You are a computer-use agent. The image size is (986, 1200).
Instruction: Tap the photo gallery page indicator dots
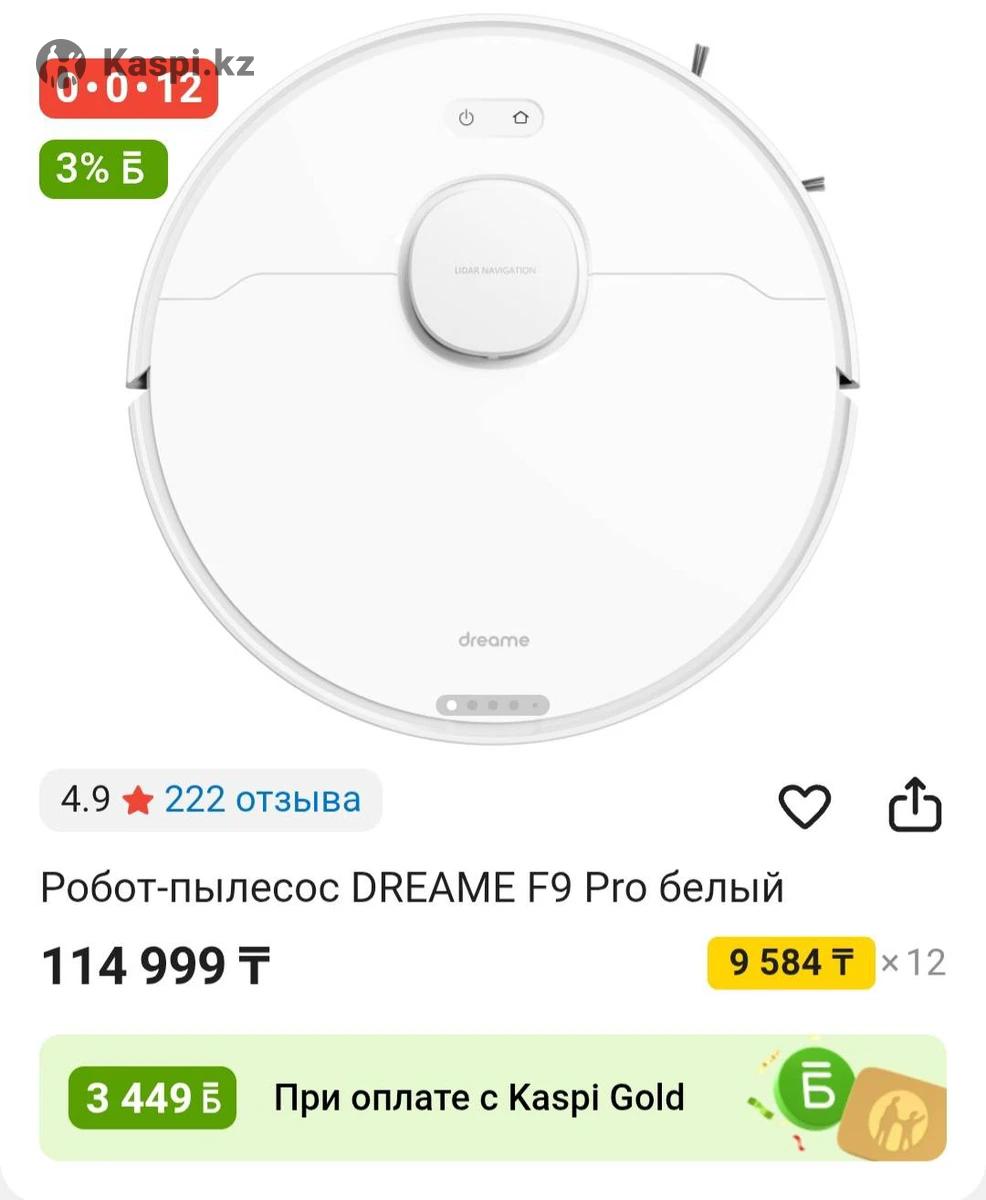point(492,705)
